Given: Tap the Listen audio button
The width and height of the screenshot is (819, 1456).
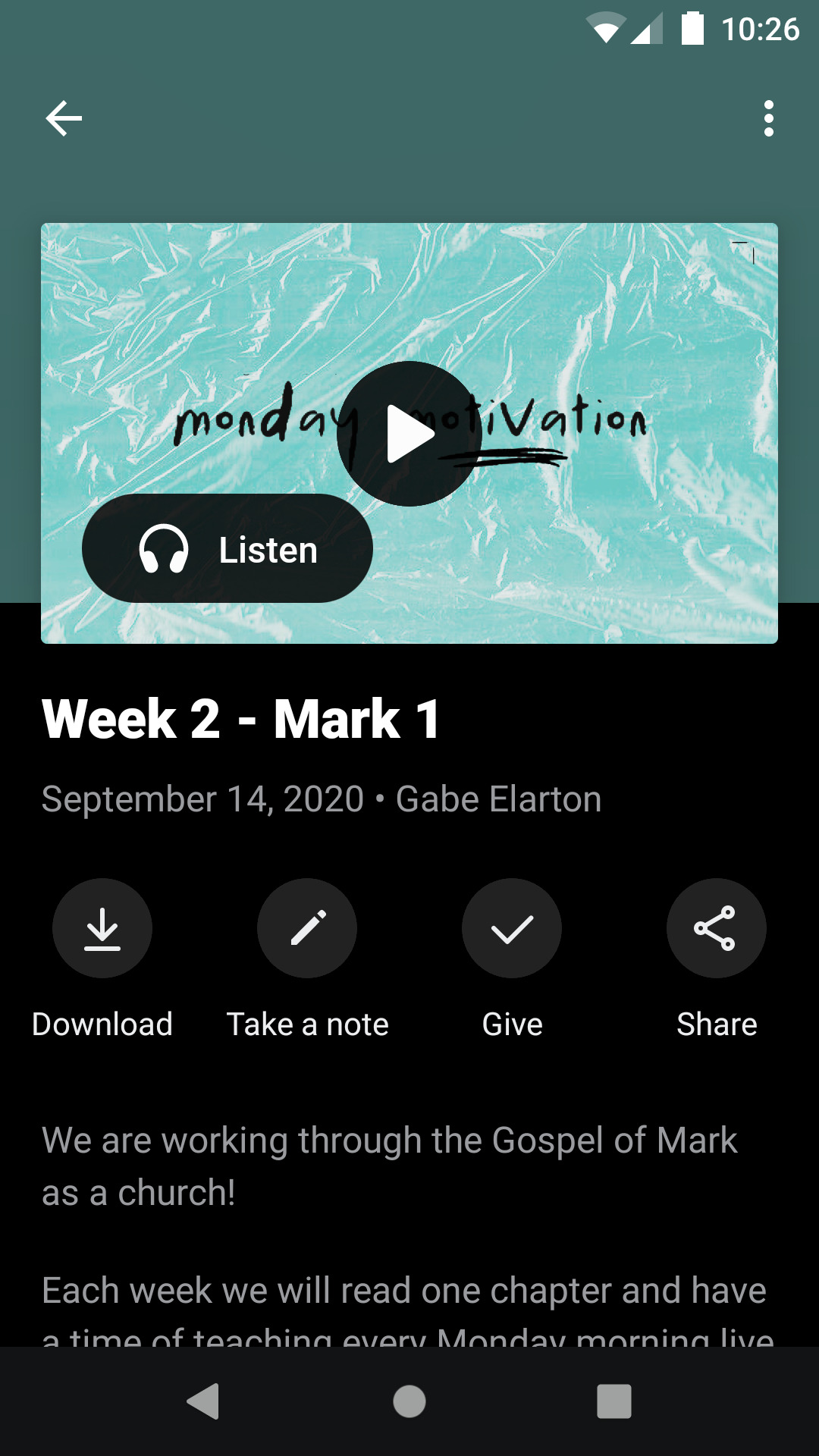Looking at the screenshot, I should (x=227, y=548).
